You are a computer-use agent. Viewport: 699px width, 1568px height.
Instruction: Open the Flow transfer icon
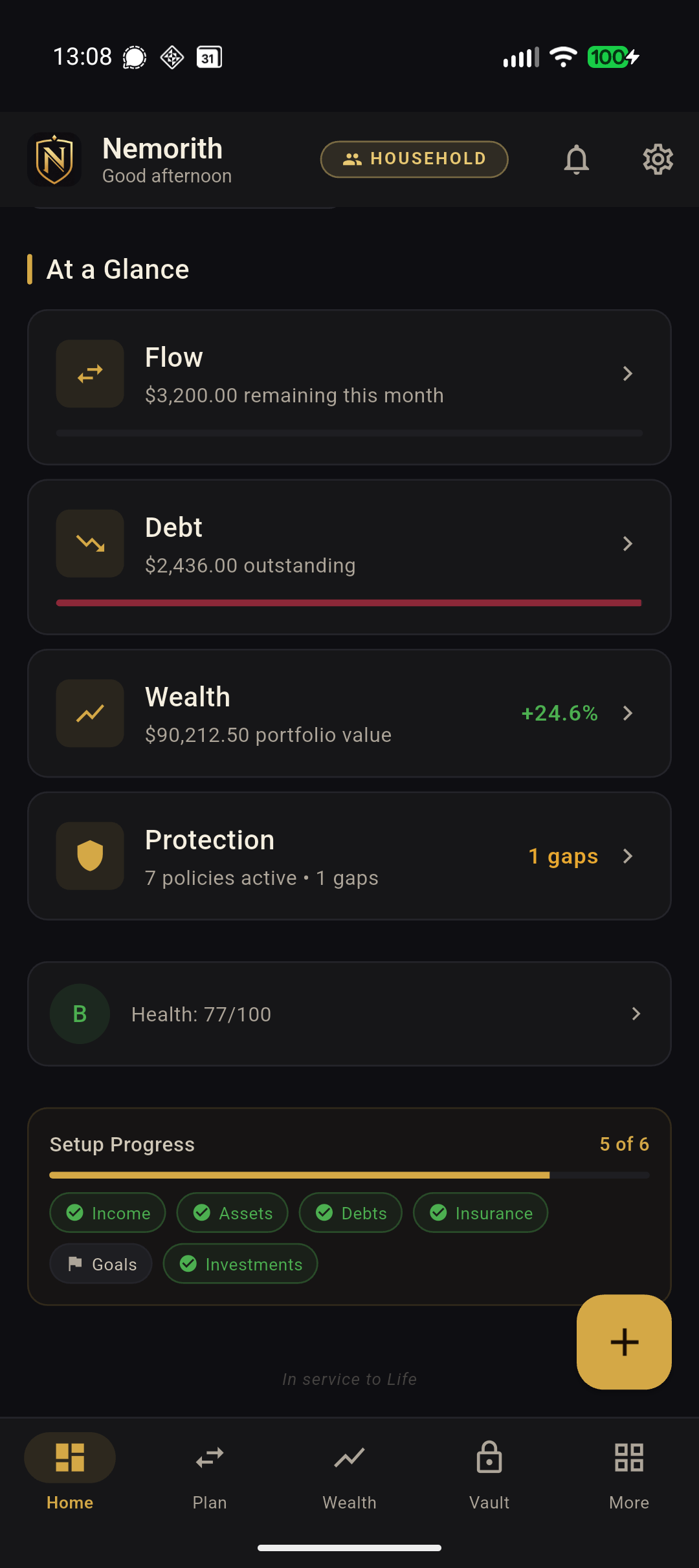(x=89, y=374)
